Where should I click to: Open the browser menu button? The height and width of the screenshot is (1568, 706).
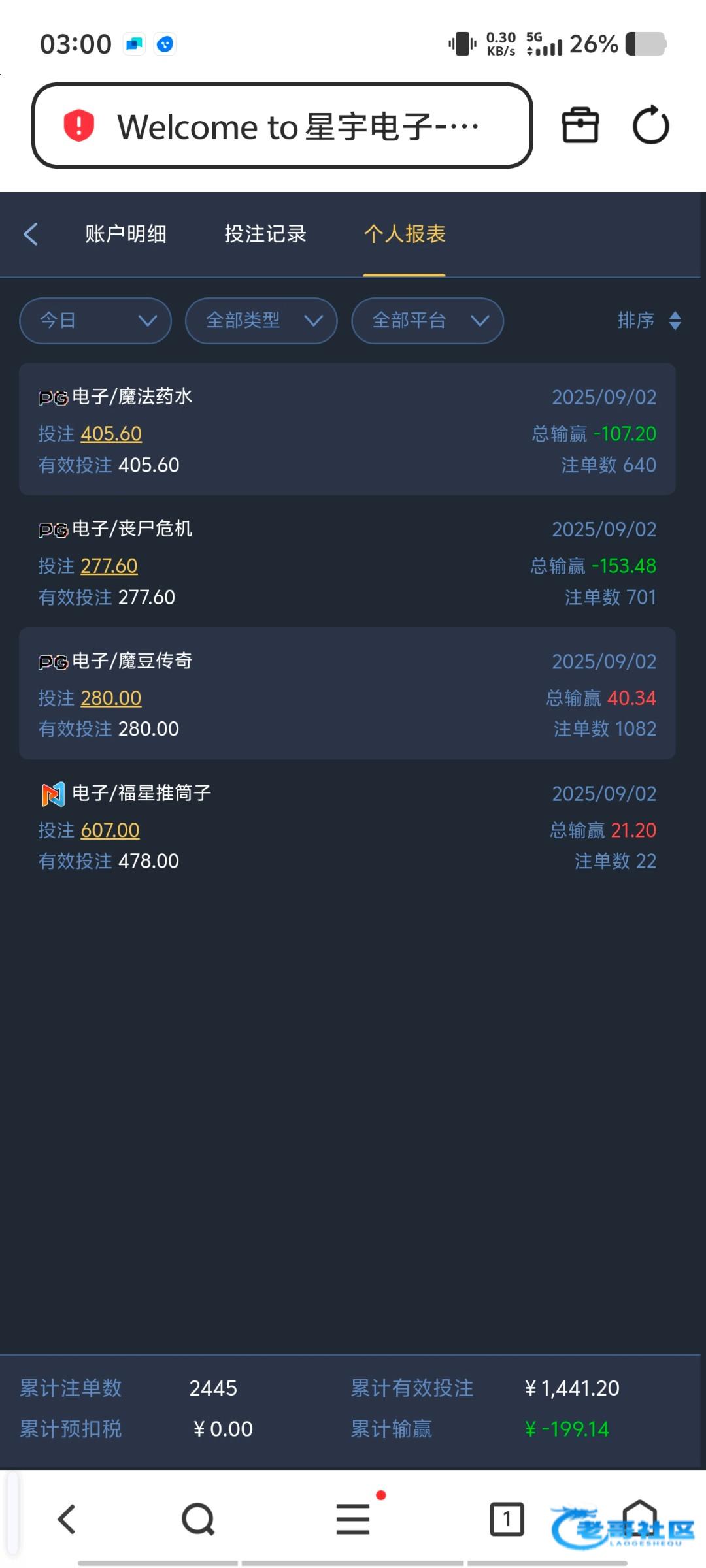pos(353,1519)
